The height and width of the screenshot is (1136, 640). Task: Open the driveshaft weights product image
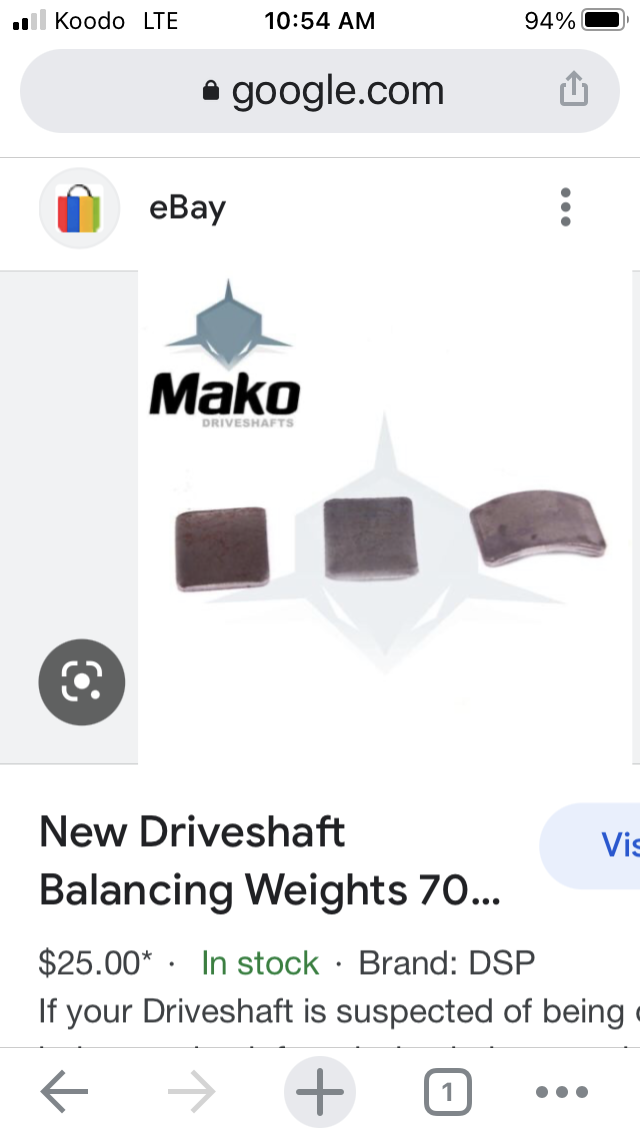click(388, 517)
